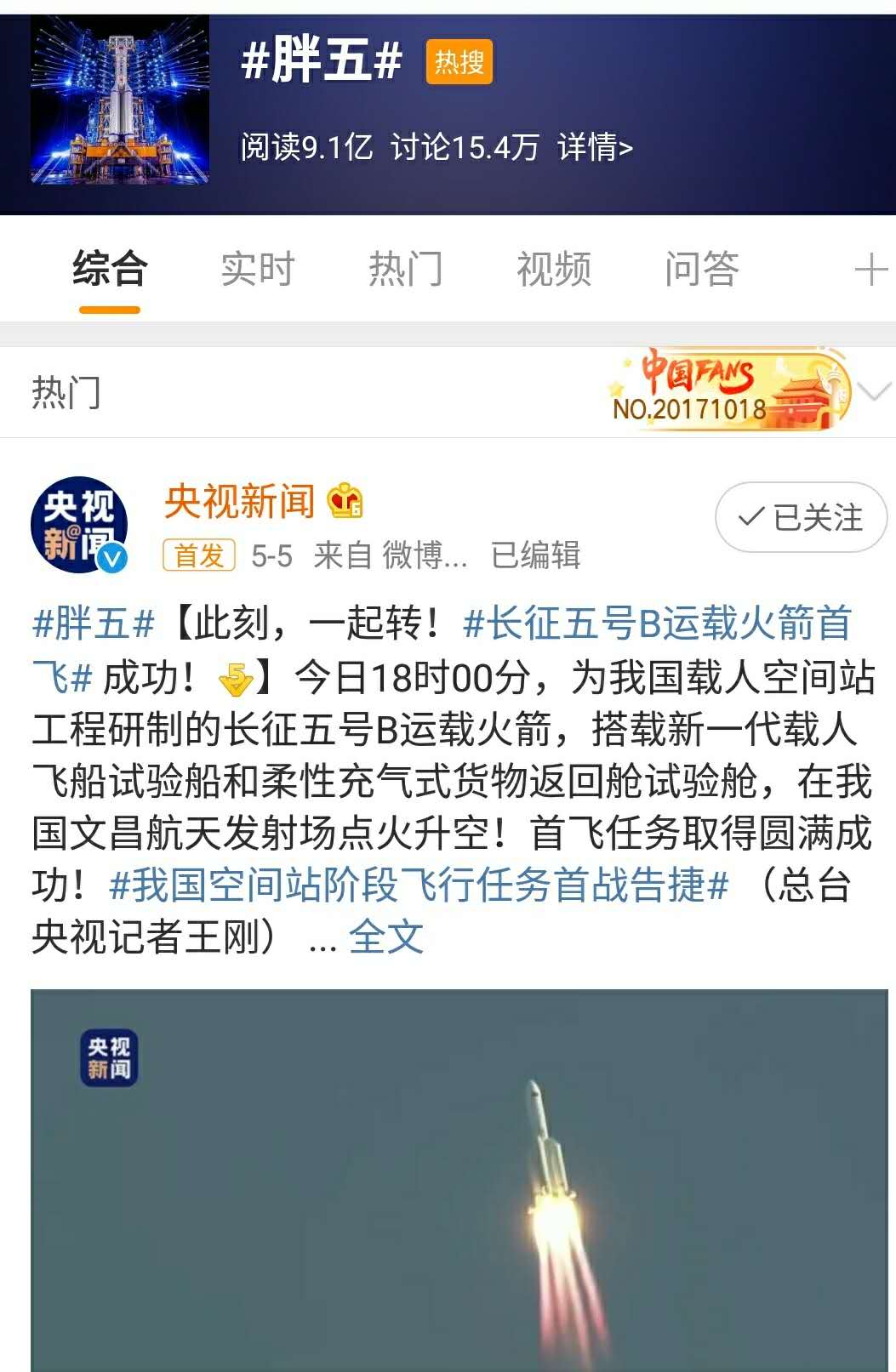The image size is (896, 1372).
Task: Open 央视新闻 profile avatar
Action: (79, 524)
